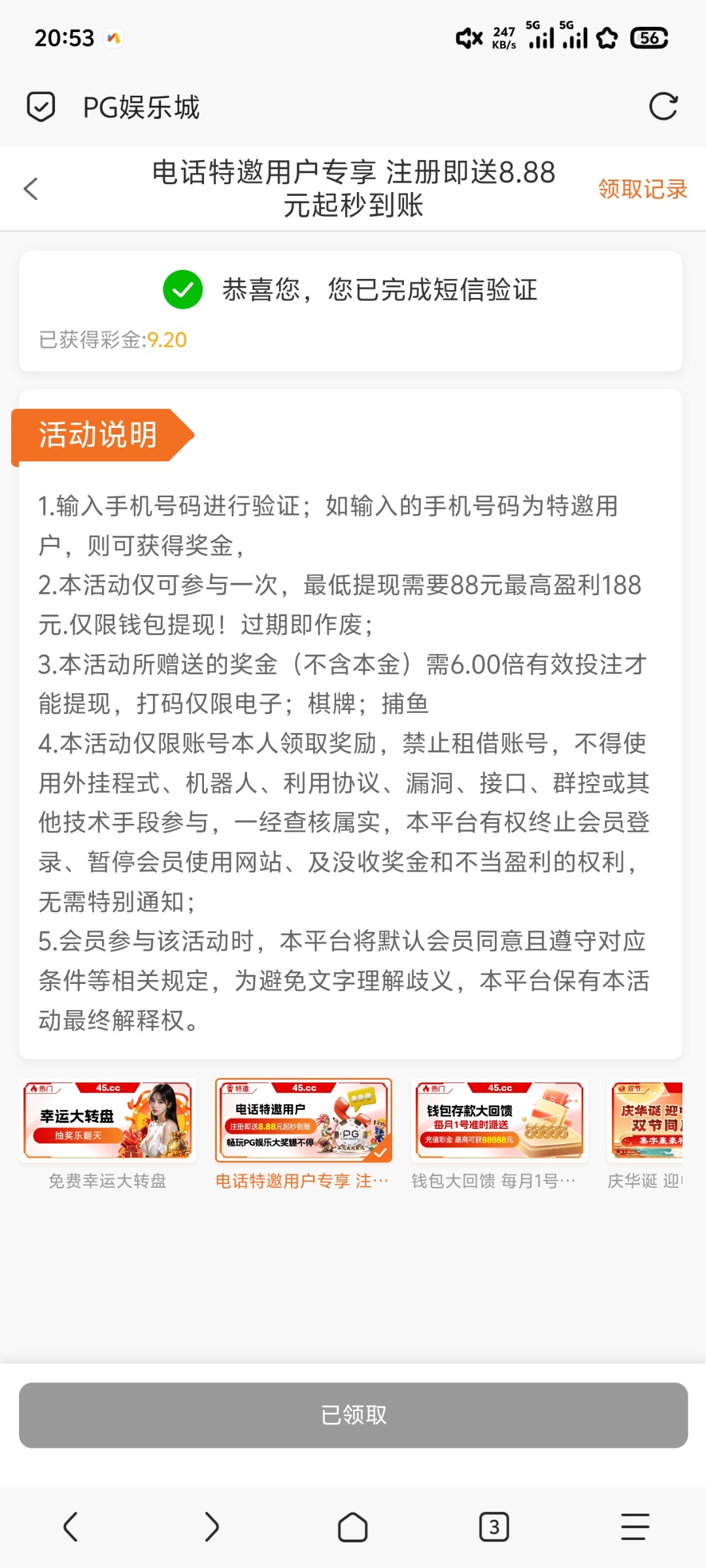The height and width of the screenshot is (1568, 706).
Task: Go forward in the browser
Action: tap(211, 1527)
